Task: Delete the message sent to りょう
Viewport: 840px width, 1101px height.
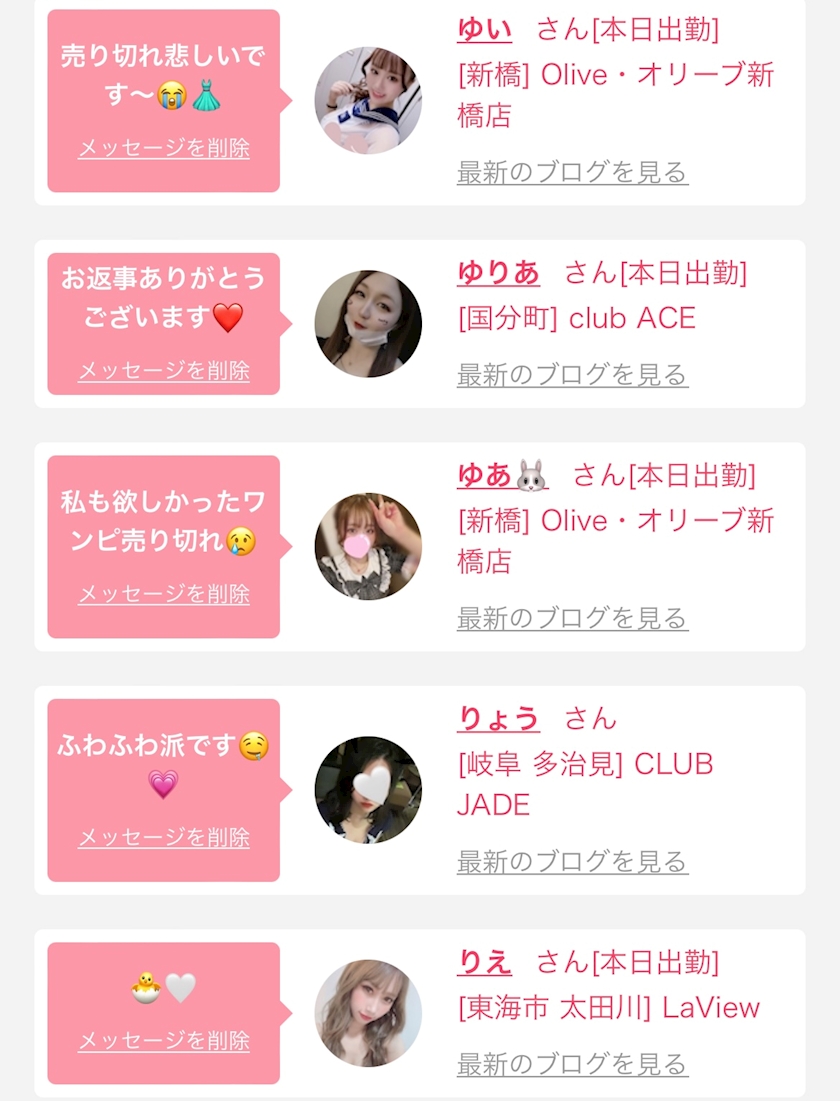Action: pos(164,837)
